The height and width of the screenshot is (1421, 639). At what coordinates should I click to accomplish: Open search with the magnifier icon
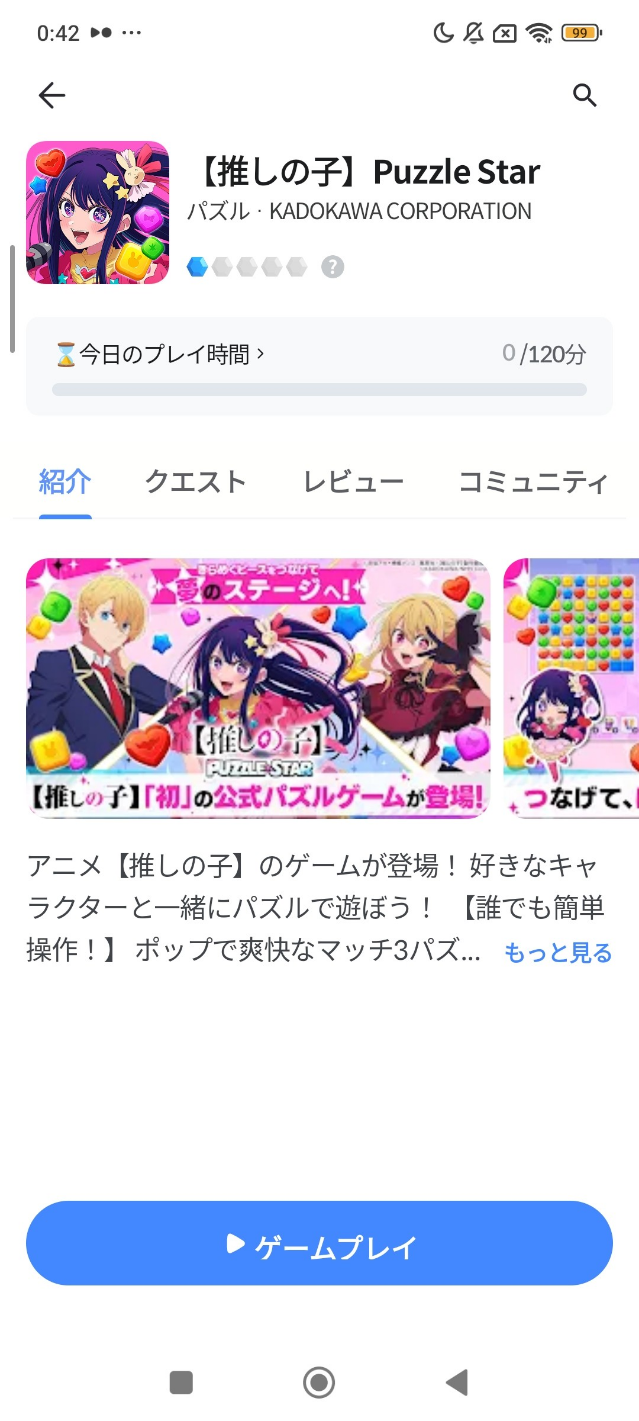(x=584, y=95)
